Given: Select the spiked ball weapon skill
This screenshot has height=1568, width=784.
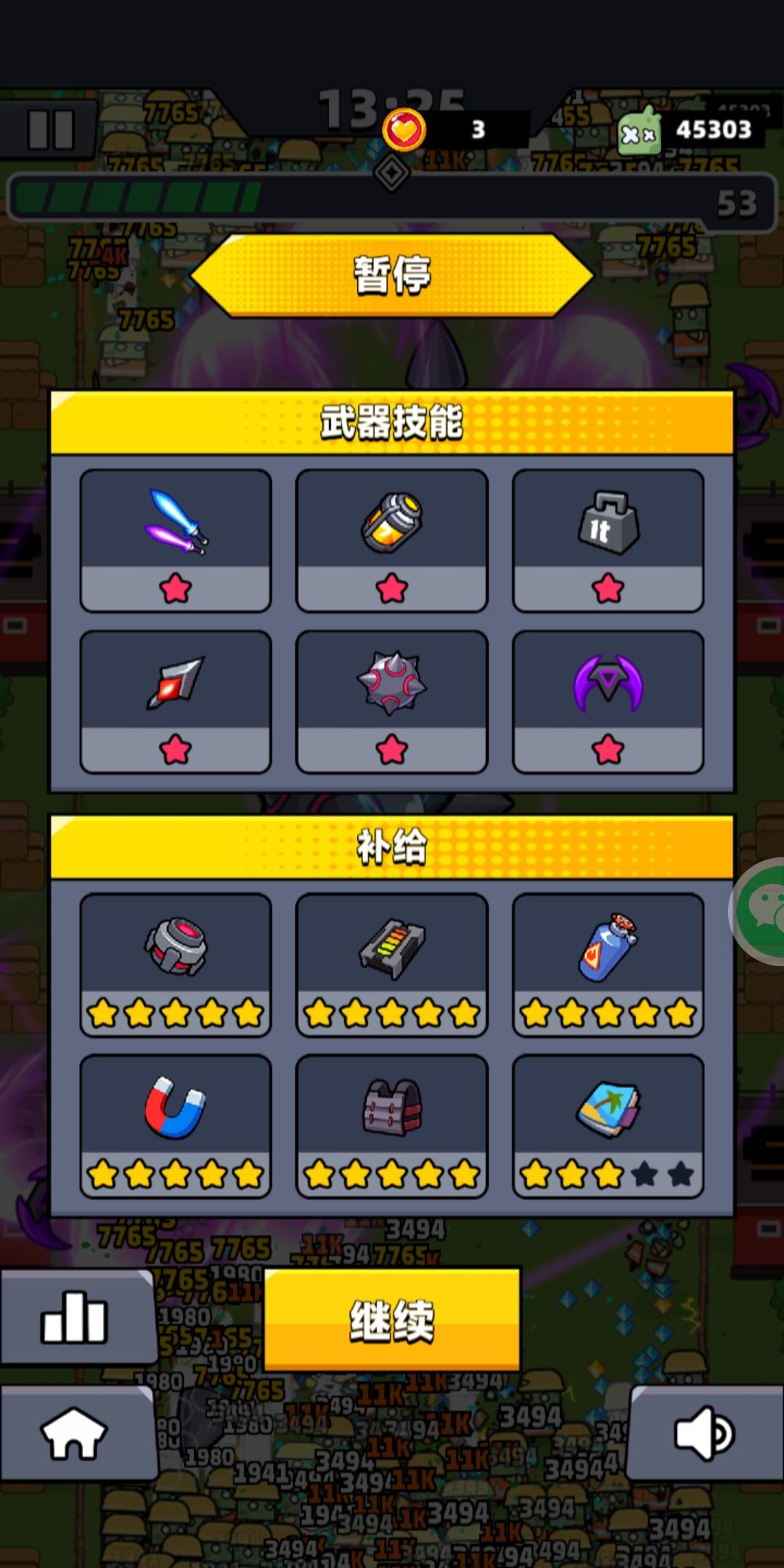Looking at the screenshot, I should tap(392, 701).
